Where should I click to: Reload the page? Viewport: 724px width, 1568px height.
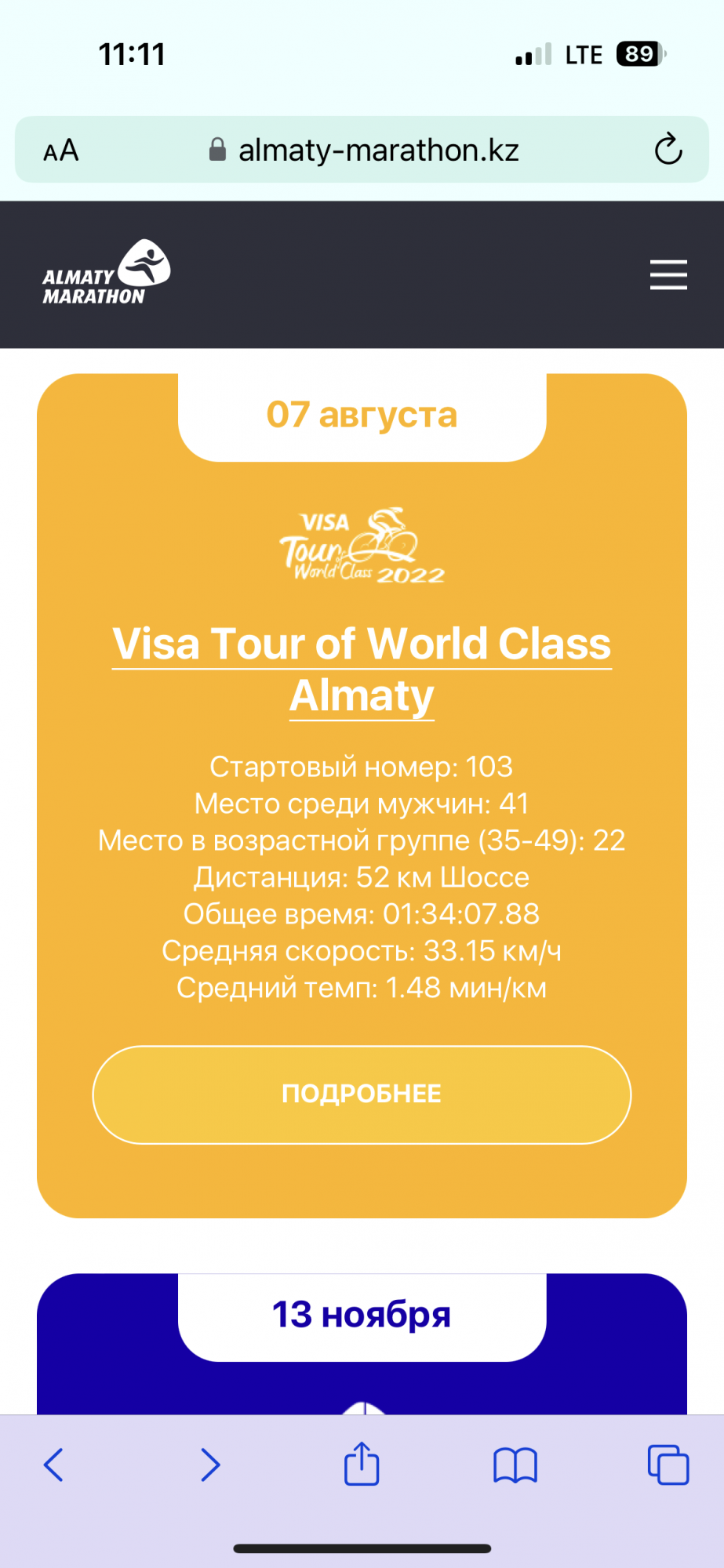click(x=668, y=150)
